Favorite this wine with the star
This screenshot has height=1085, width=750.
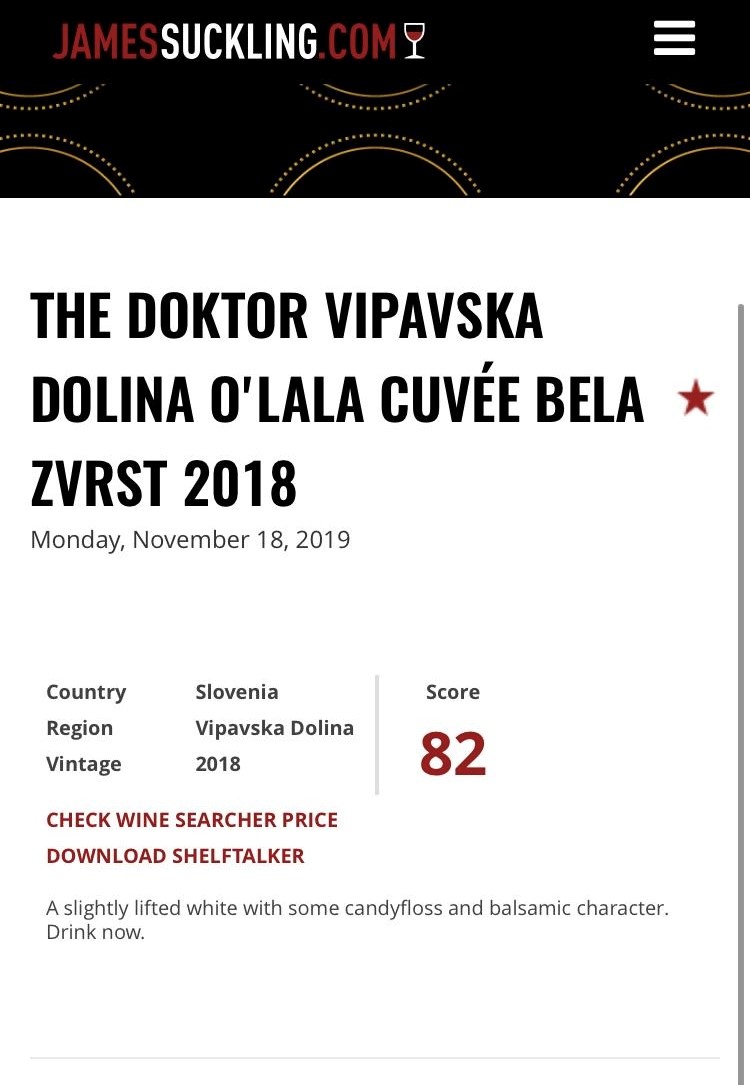(695, 399)
